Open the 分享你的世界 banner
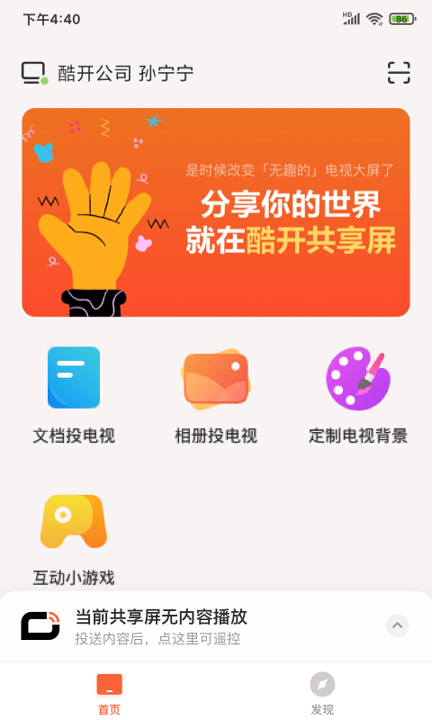Screen dimensions: 432x720 216,212
